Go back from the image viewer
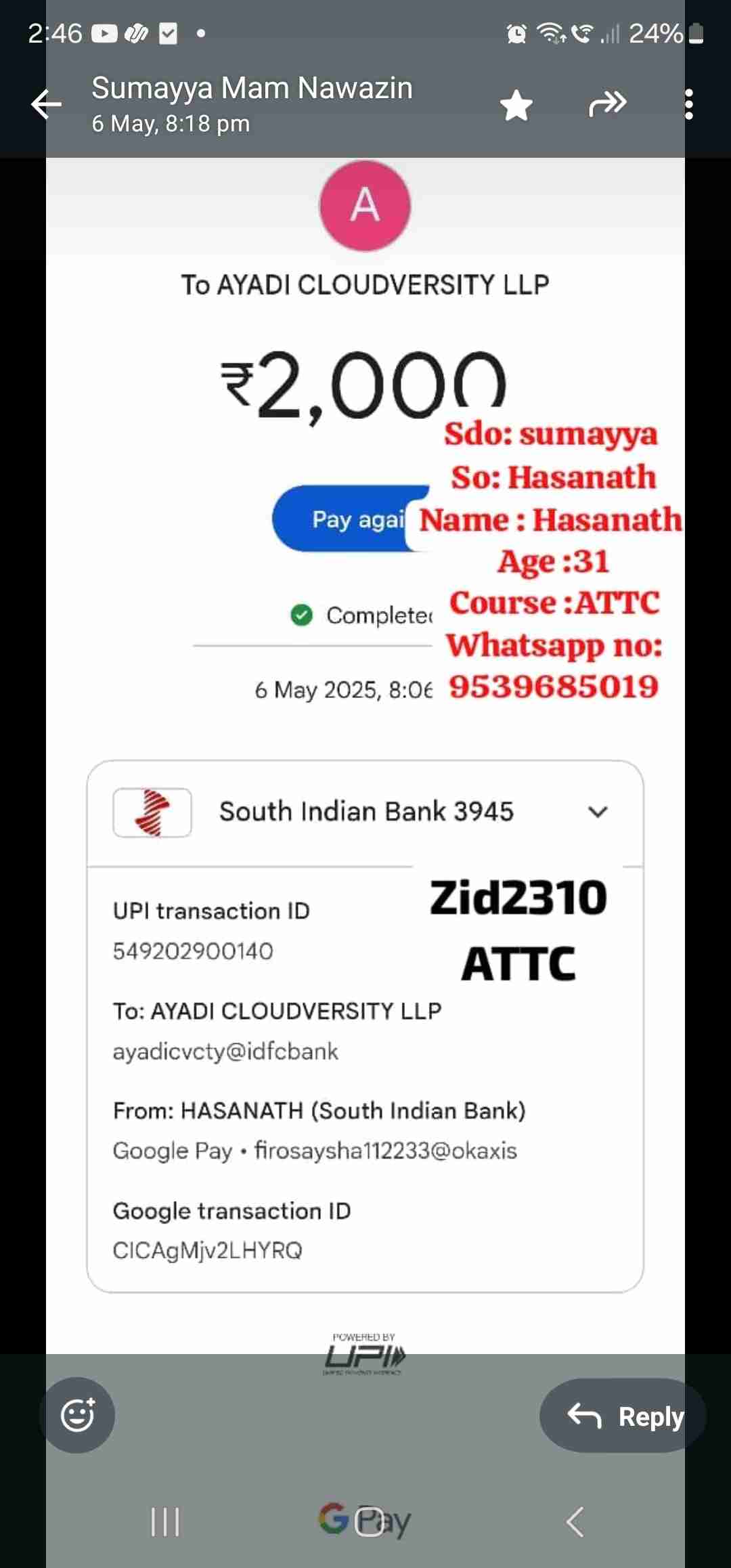The height and width of the screenshot is (1568, 731). 46,104
